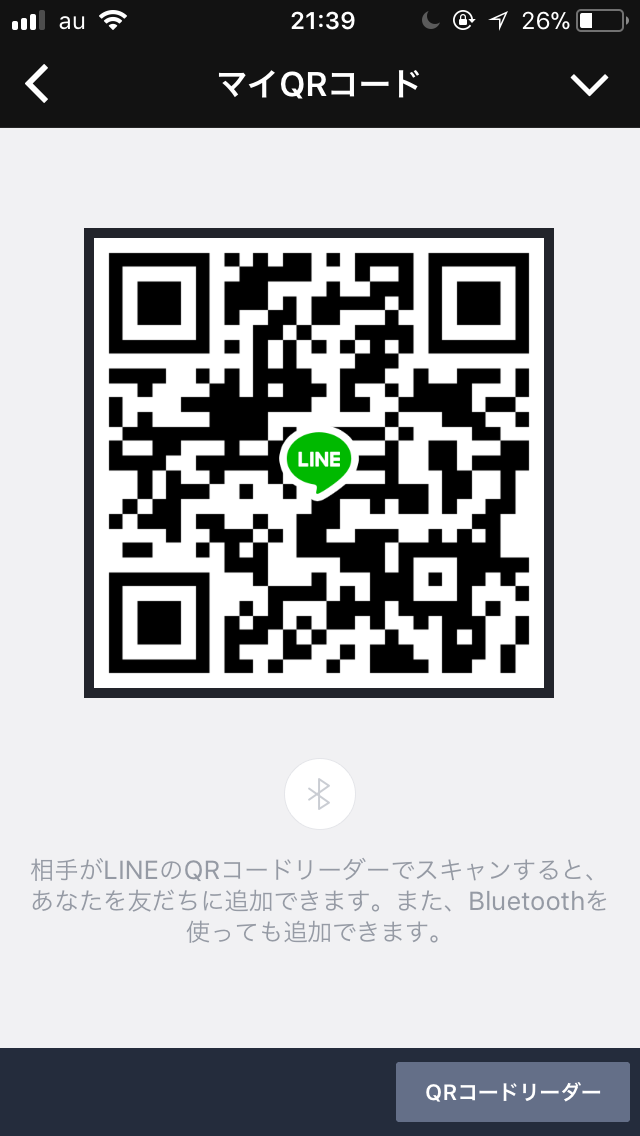
Task: Tap the Bluetooth icon to add friends
Action: point(319,794)
